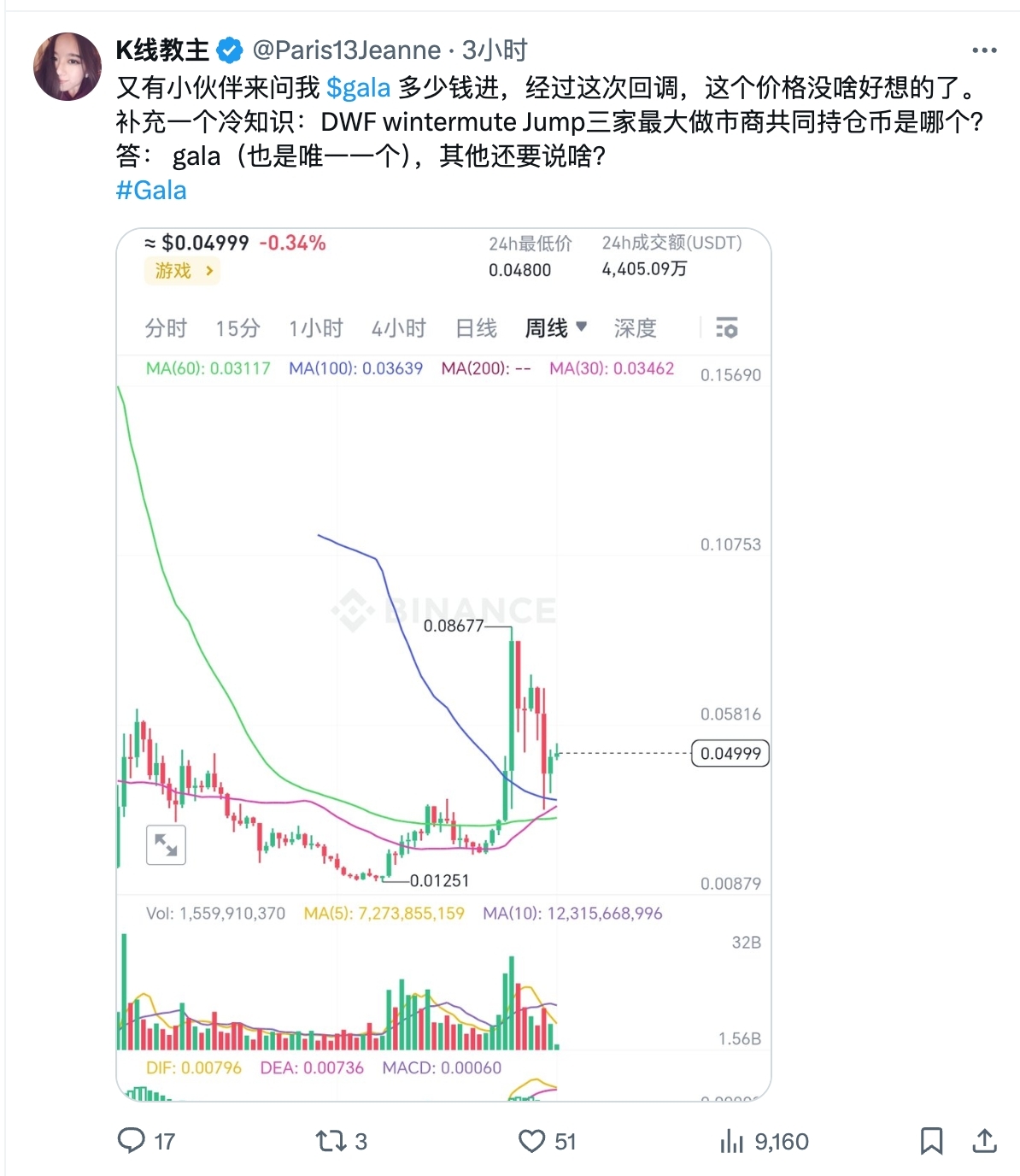Viewport: 1020px width, 1176px height.
Task: Reply to this post
Action: [x=132, y=1140]
